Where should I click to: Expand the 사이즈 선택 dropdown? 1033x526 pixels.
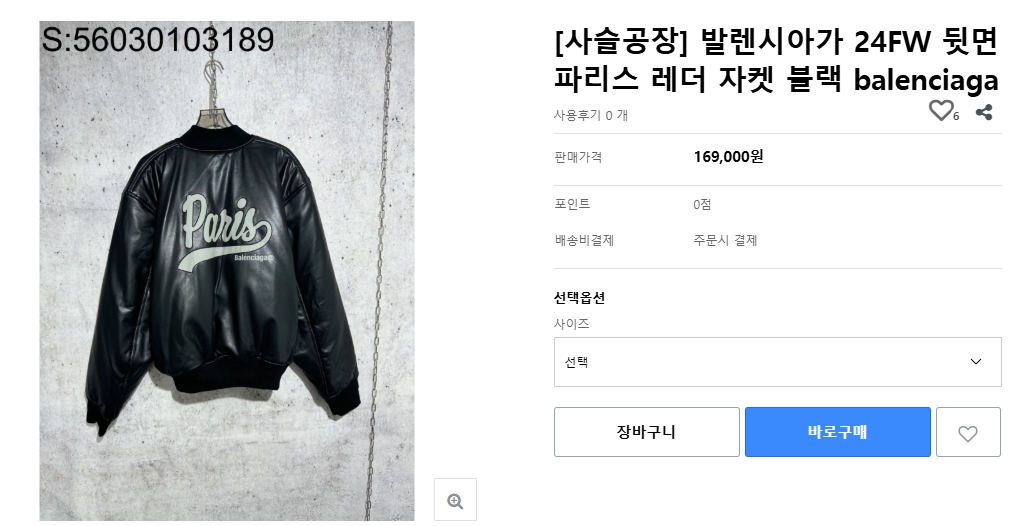(777, 362)
